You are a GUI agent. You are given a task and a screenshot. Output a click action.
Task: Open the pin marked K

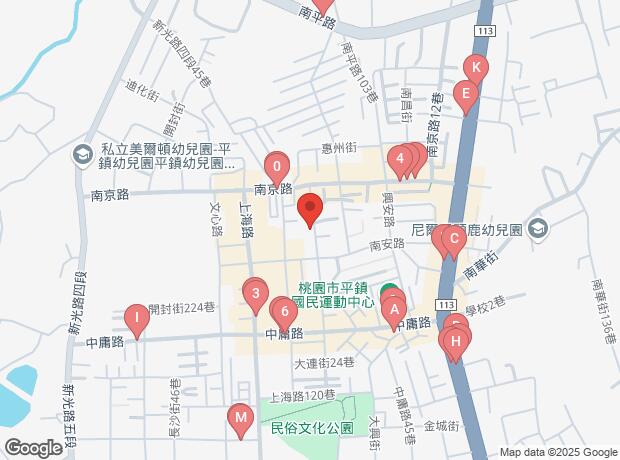(x=476, y=68)
